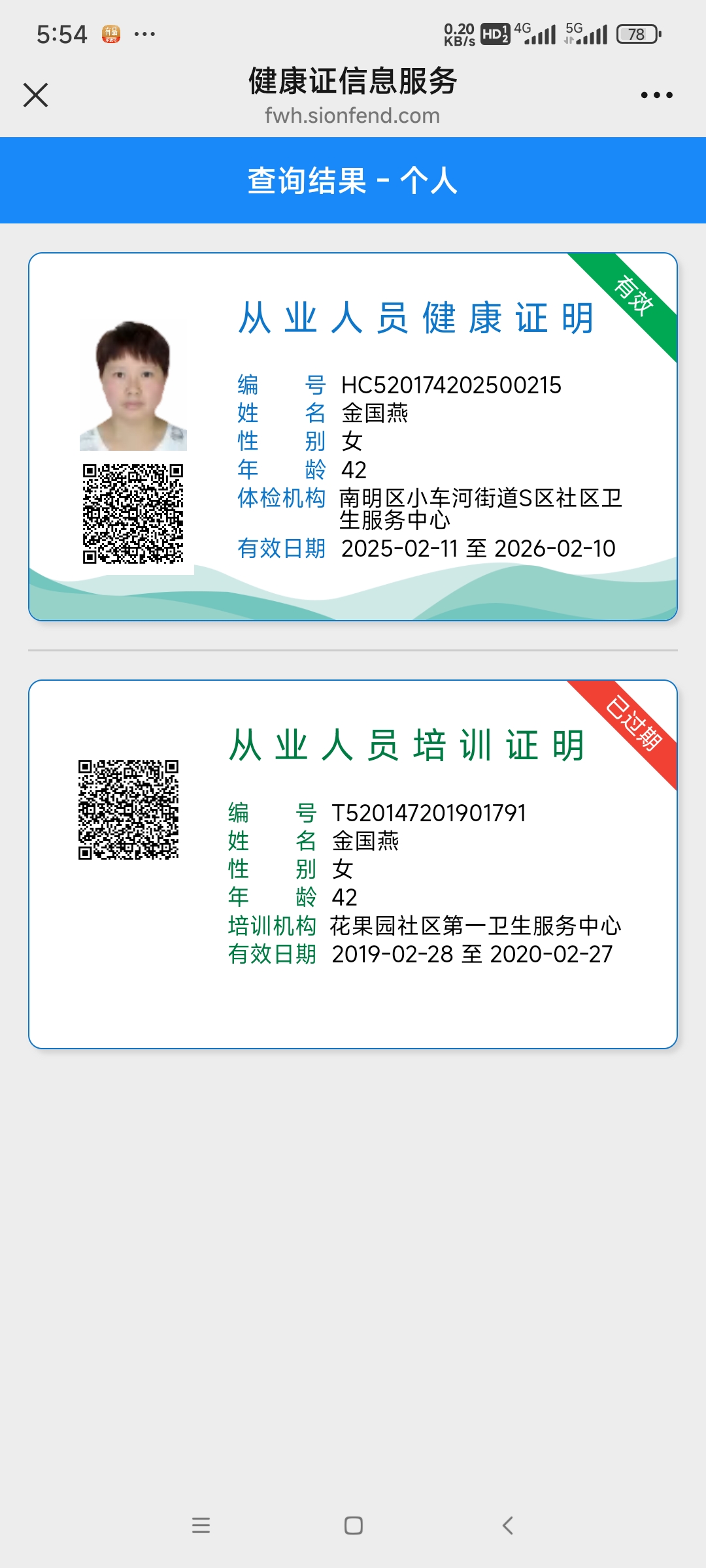
Task: Show recent apps from the navigation bar
Action: click(x=201, y=1526)
